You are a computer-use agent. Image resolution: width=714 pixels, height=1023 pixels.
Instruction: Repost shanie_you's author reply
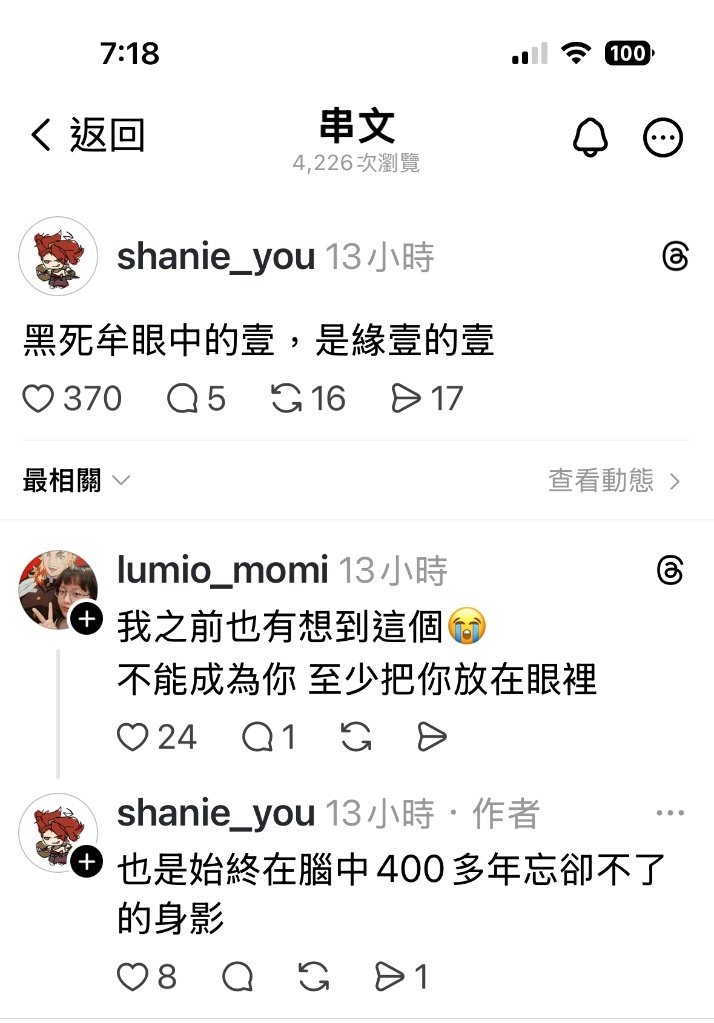click(x=313, y=976)
